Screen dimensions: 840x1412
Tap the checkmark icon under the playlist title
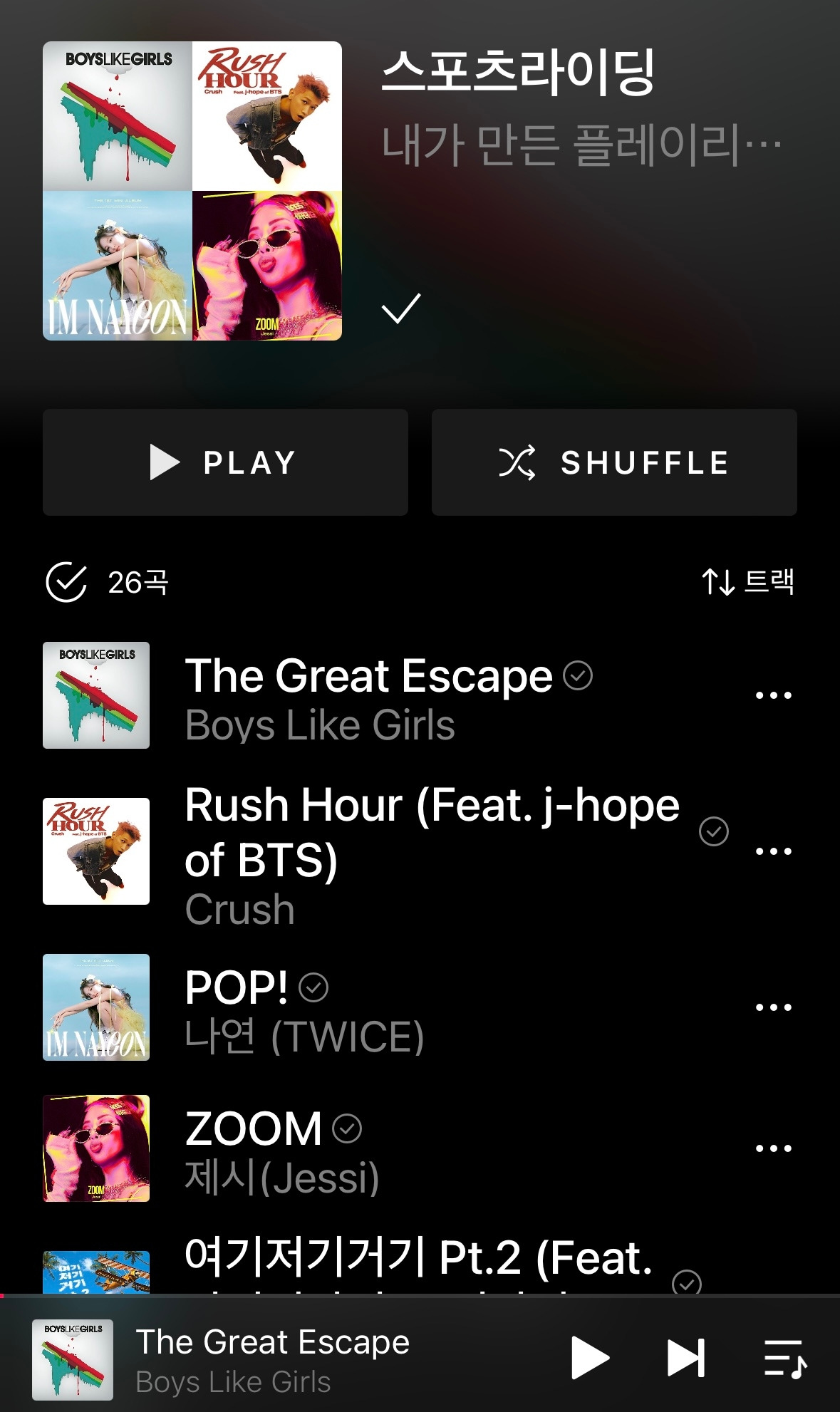401,308
